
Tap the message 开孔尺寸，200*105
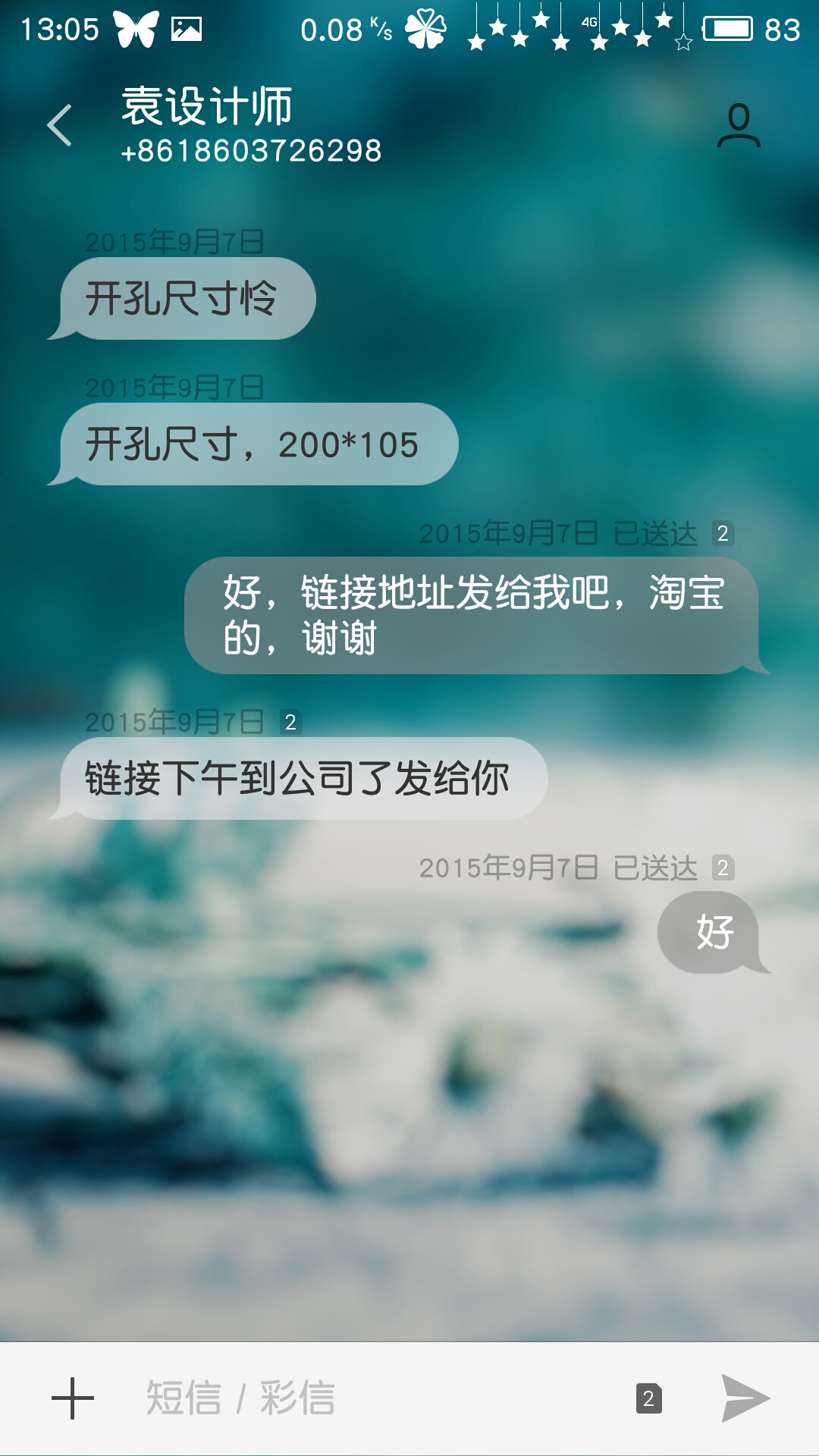coord(253,444)
